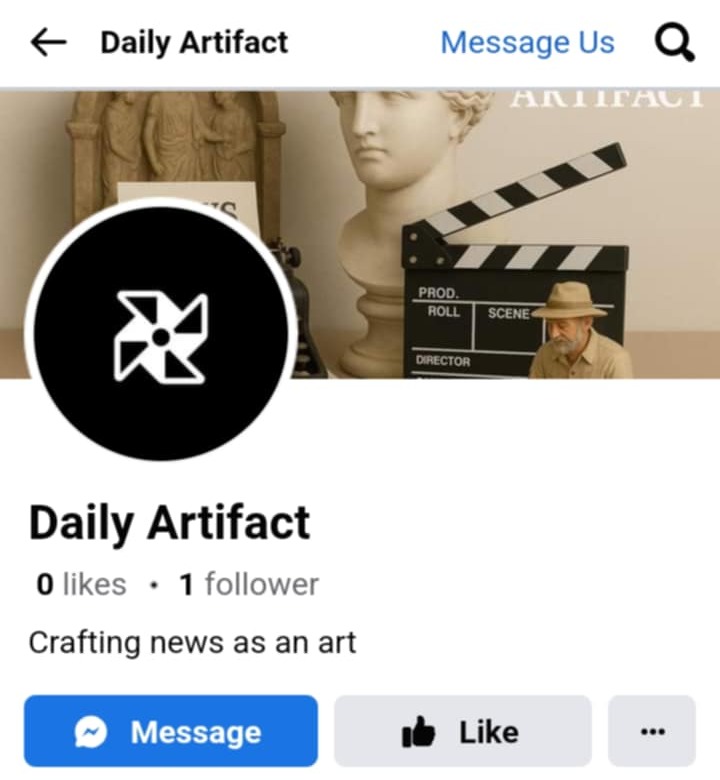Click the thumbs-up icon on the Like button

(x=421, y=731)
